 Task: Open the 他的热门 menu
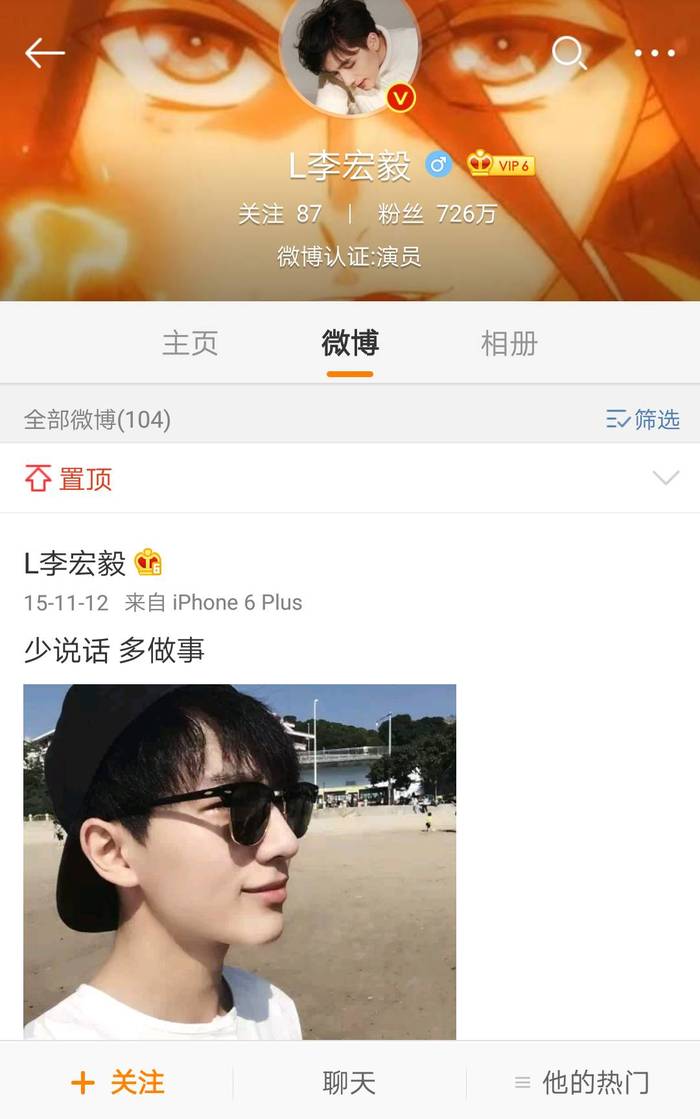click(582, 1082)
